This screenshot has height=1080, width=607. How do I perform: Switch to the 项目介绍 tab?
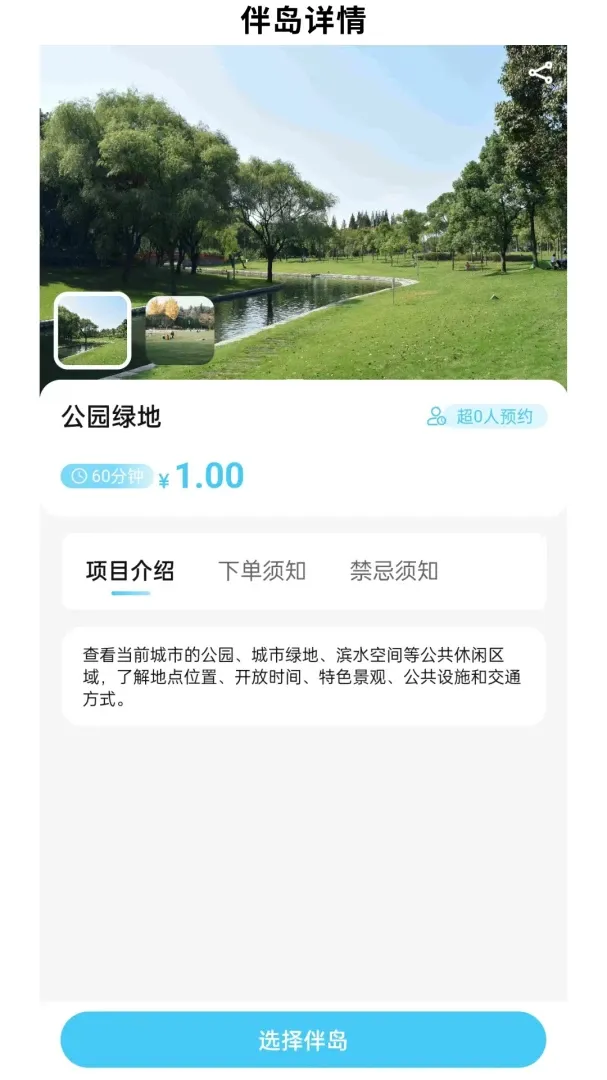click(130, 571)
